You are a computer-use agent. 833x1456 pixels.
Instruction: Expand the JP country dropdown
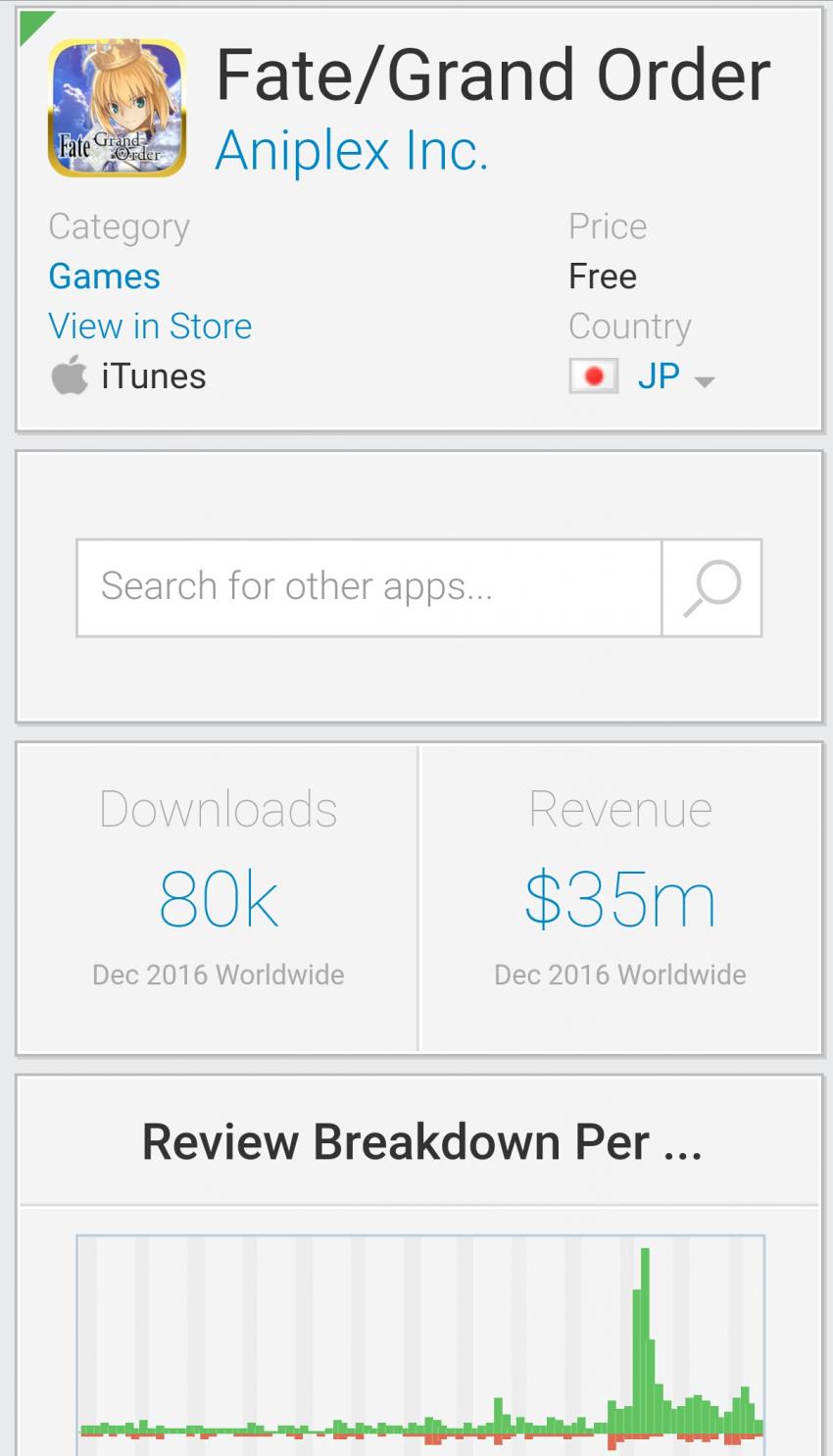(x=674, y=377)
